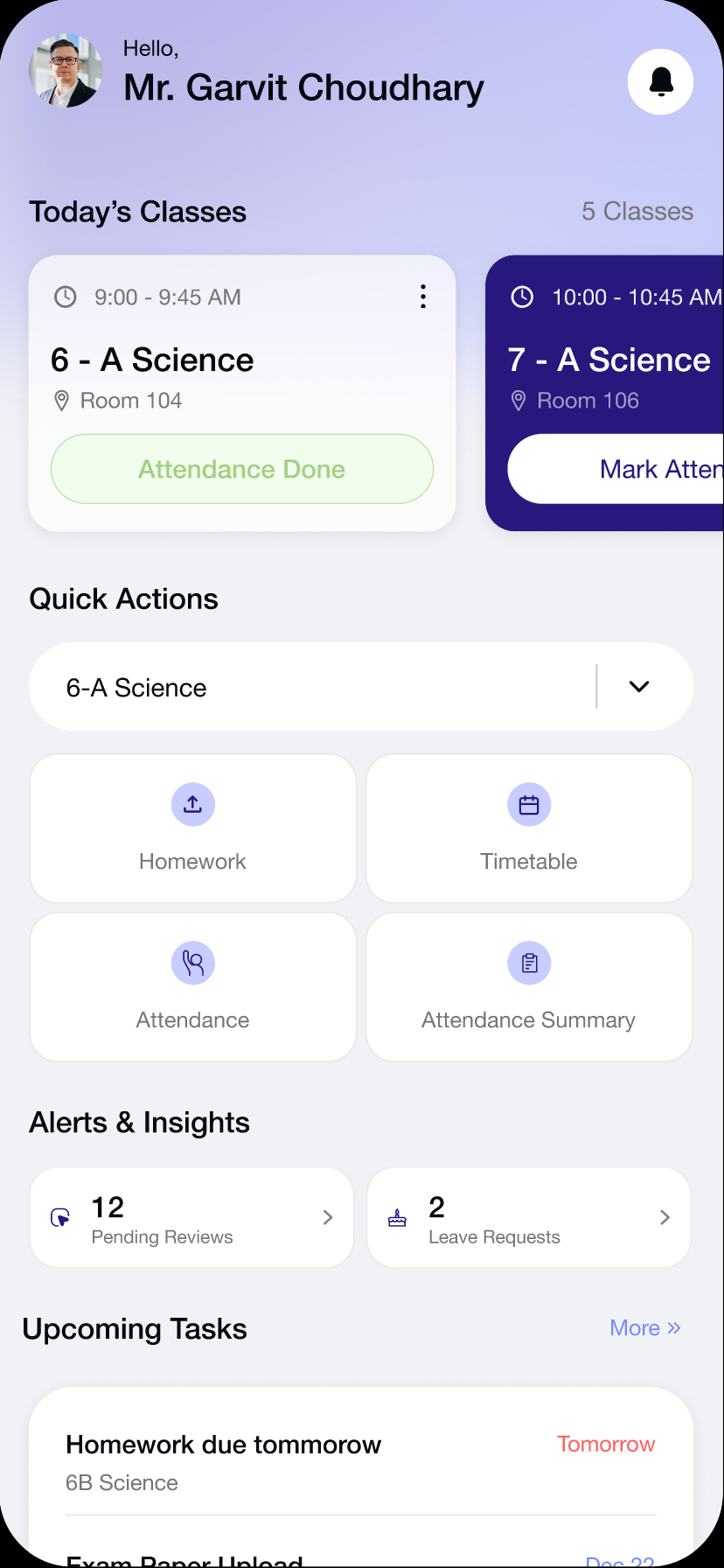Expand Pending Reviews with the arrow
This screenshot has height=1568, width=724.
point(328,1217)
